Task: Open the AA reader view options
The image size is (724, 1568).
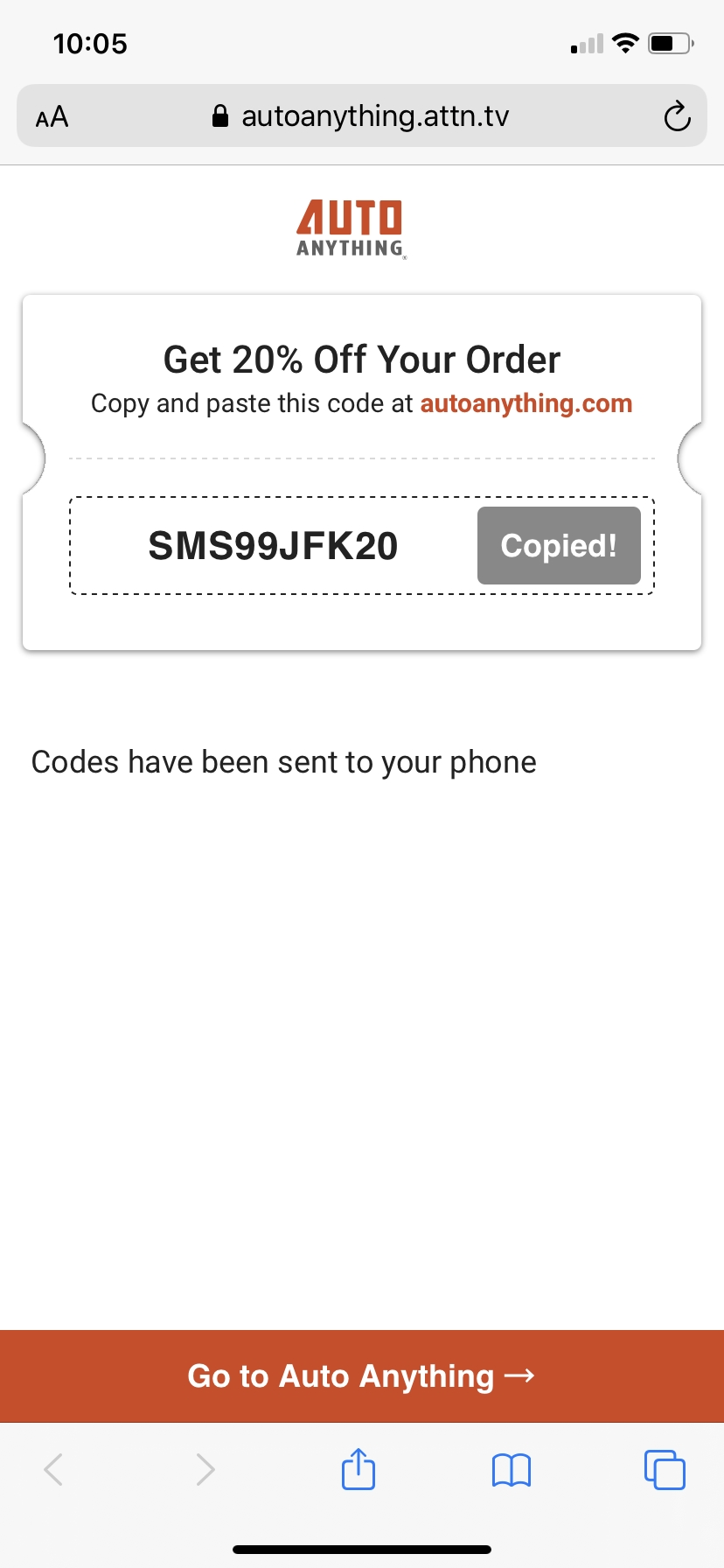Action: [52, 116]
